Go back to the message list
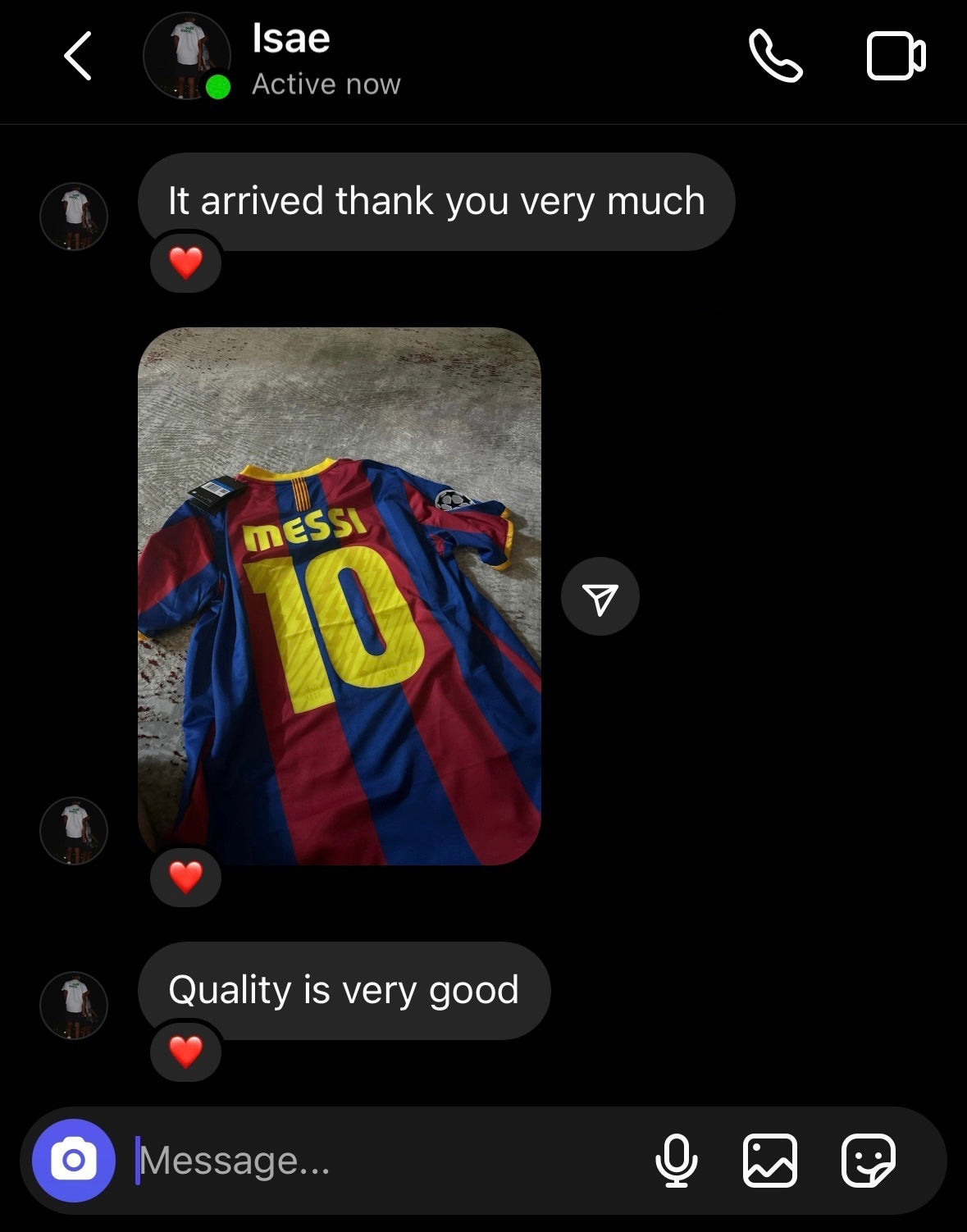The height and width of the screenshot is (1232, 967). pyautogui.click(x=78, y=57)
